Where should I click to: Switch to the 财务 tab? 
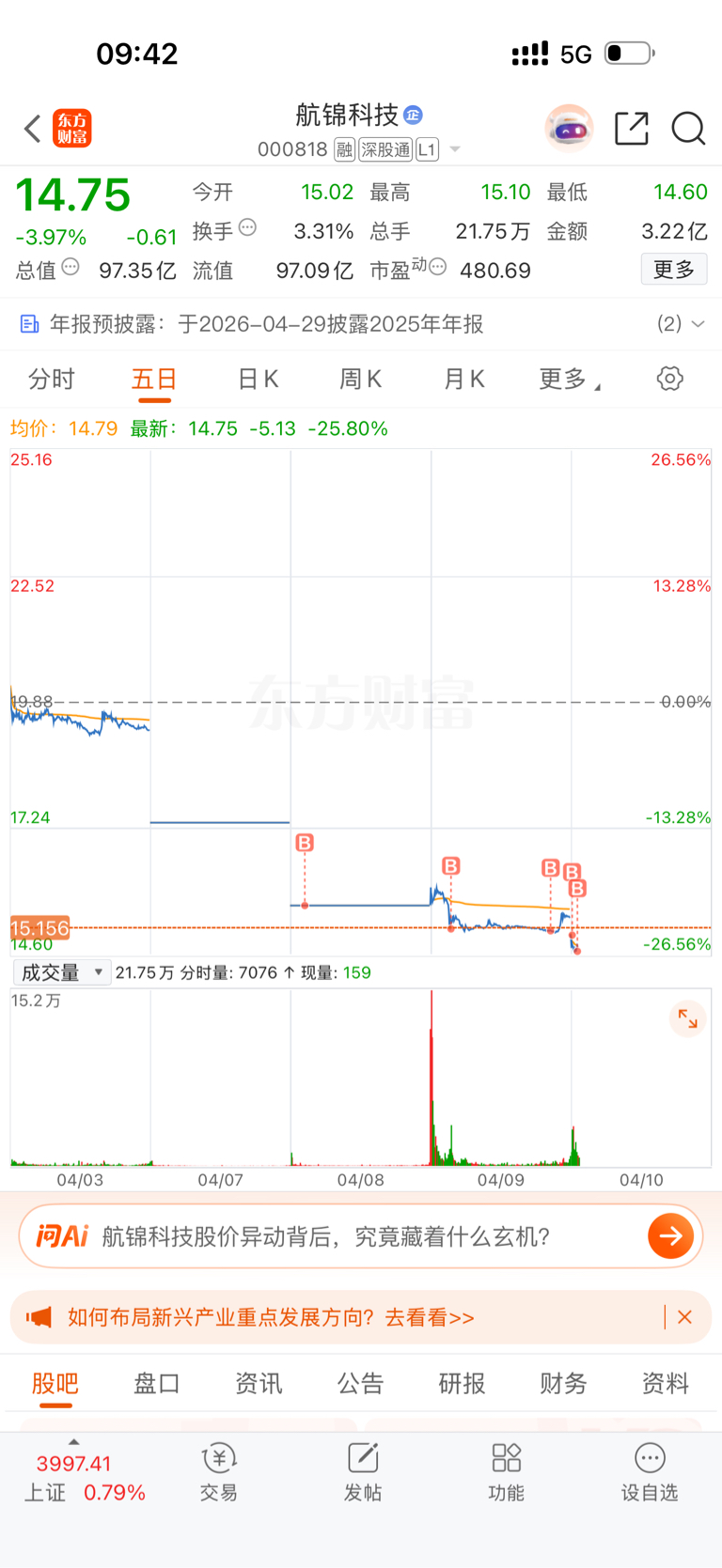pos(563,1384)
